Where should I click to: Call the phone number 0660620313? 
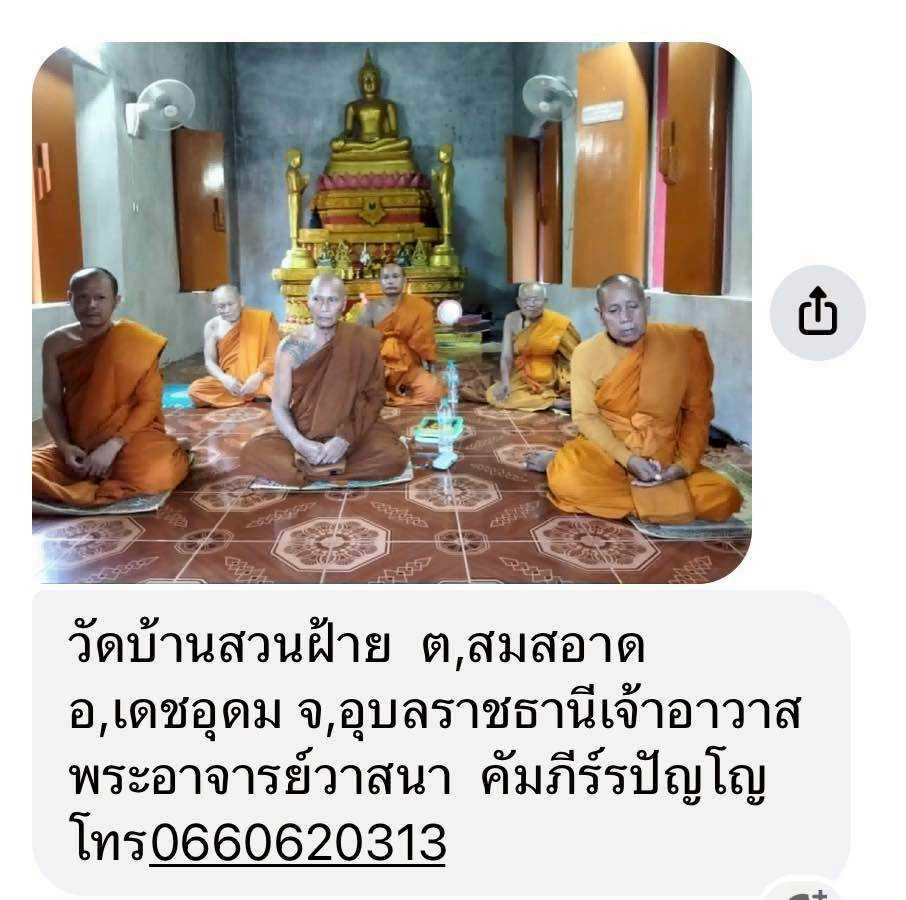[x=297, y=843]
